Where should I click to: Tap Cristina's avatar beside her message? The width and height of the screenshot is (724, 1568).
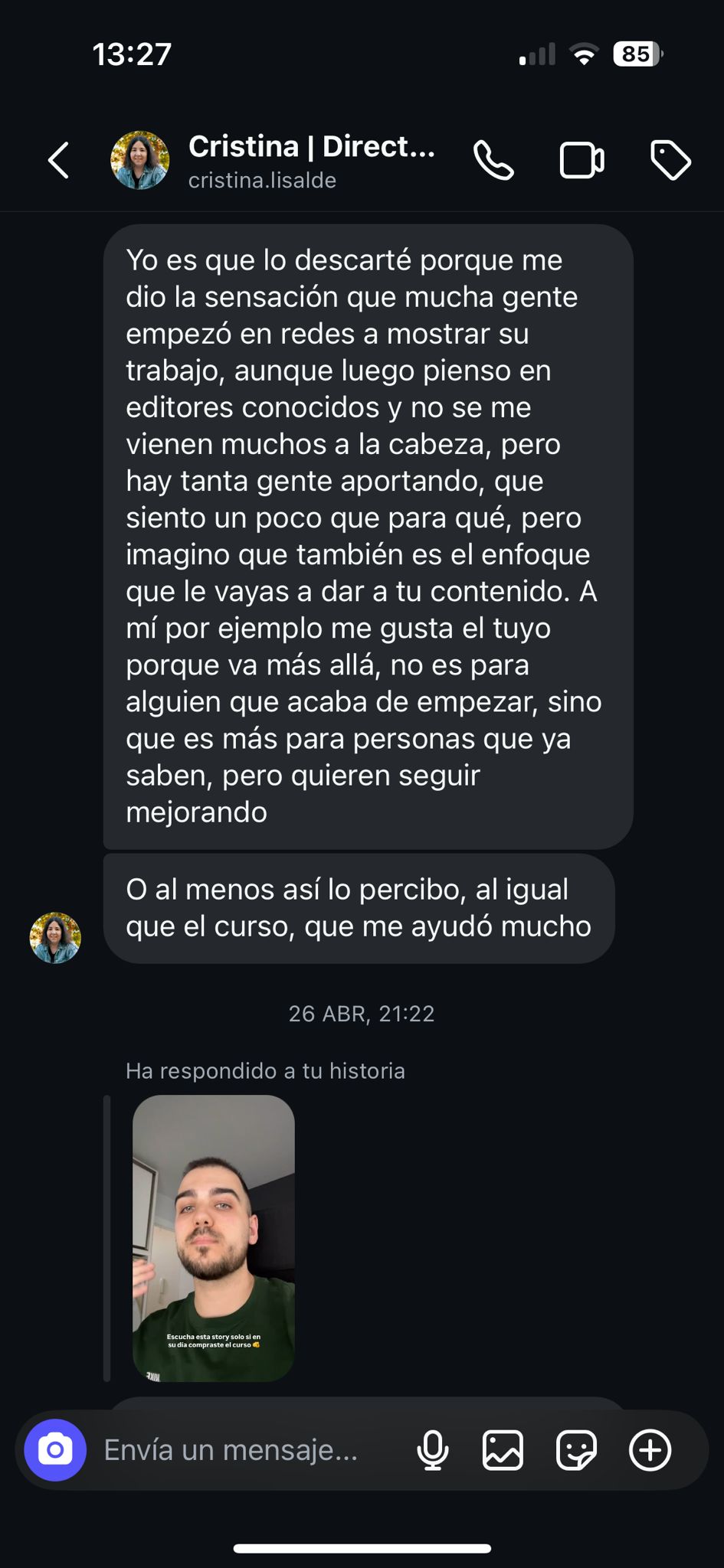(x=55, y=937)
